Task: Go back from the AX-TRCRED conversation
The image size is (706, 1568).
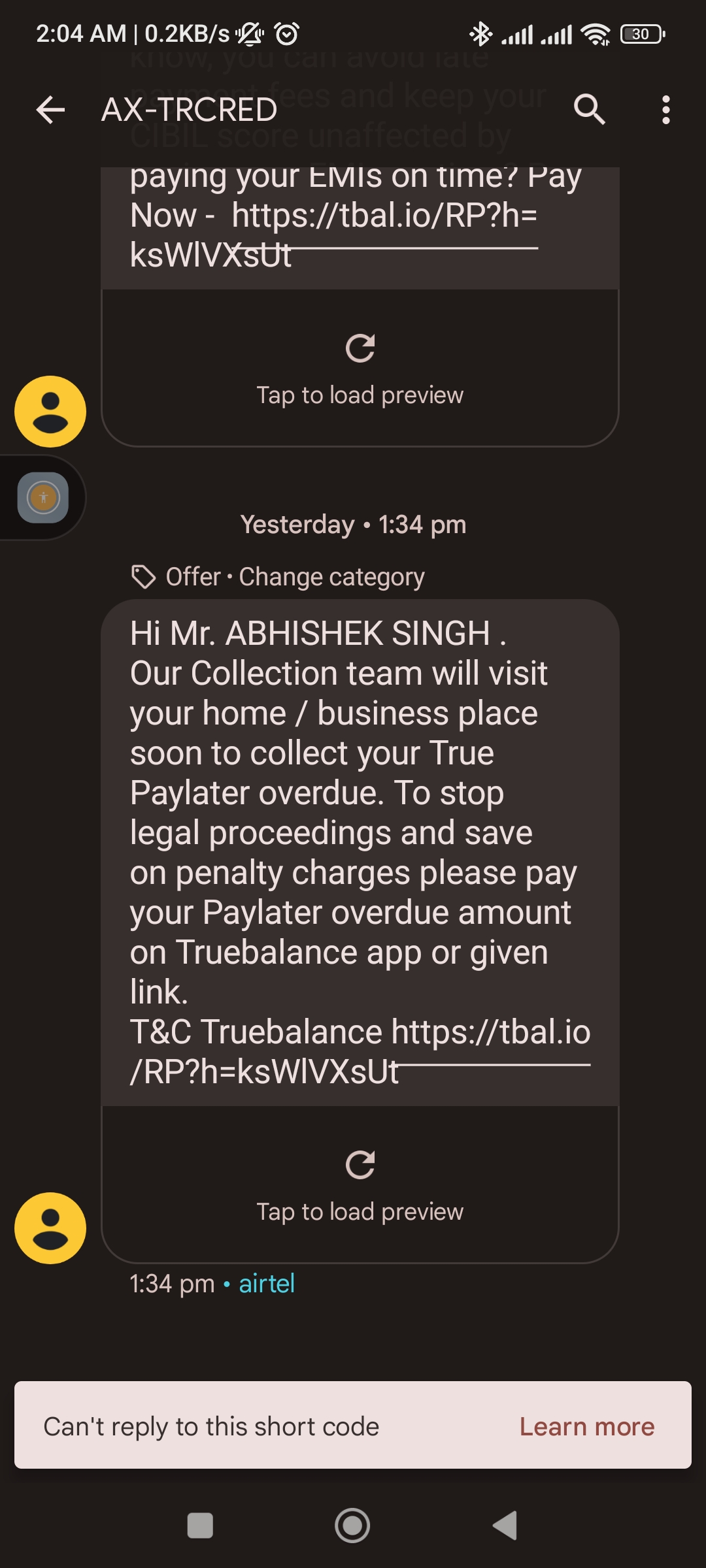Action: pyautogui.click(x=50, y=109)
